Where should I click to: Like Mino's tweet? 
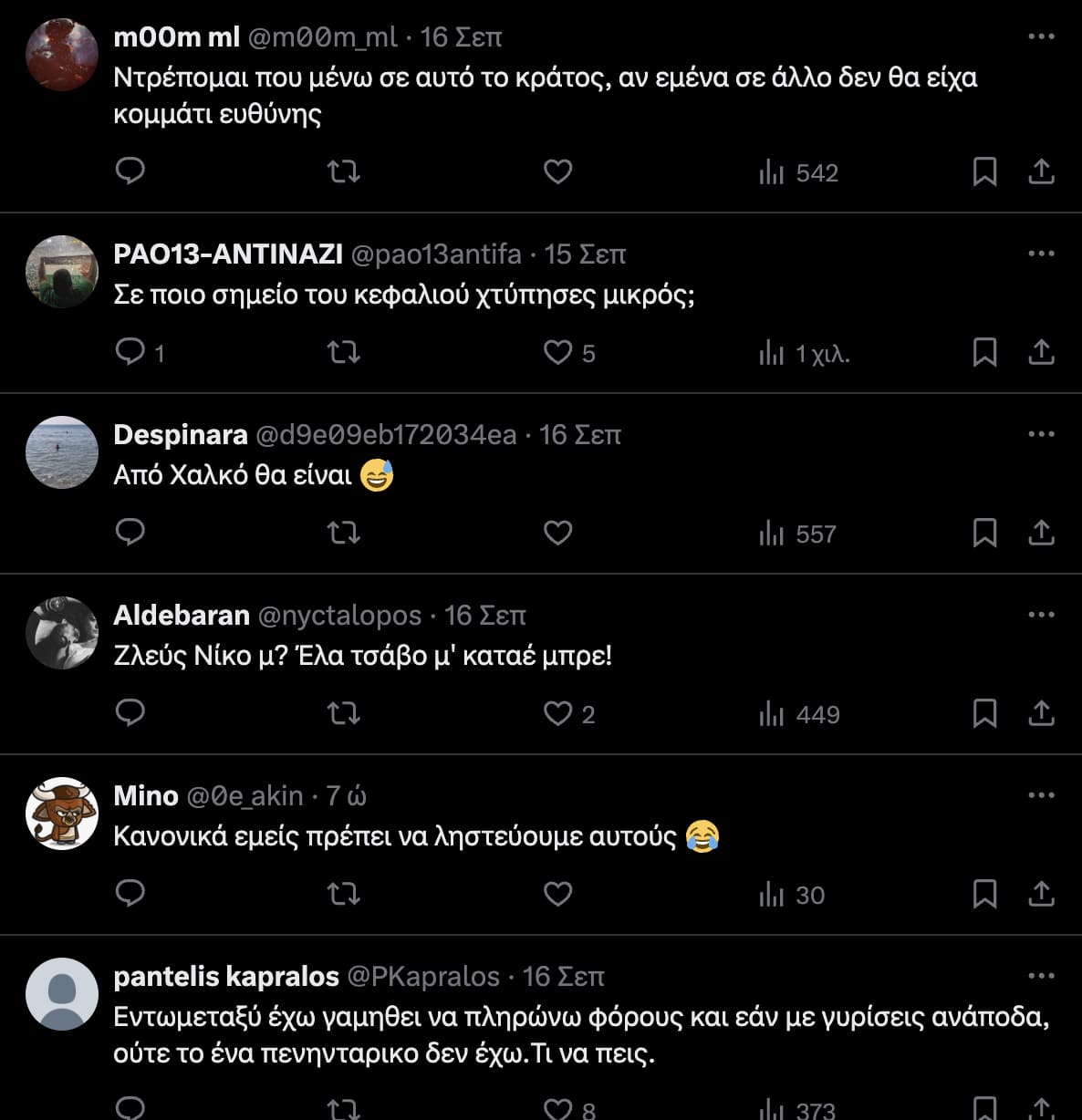557,894
